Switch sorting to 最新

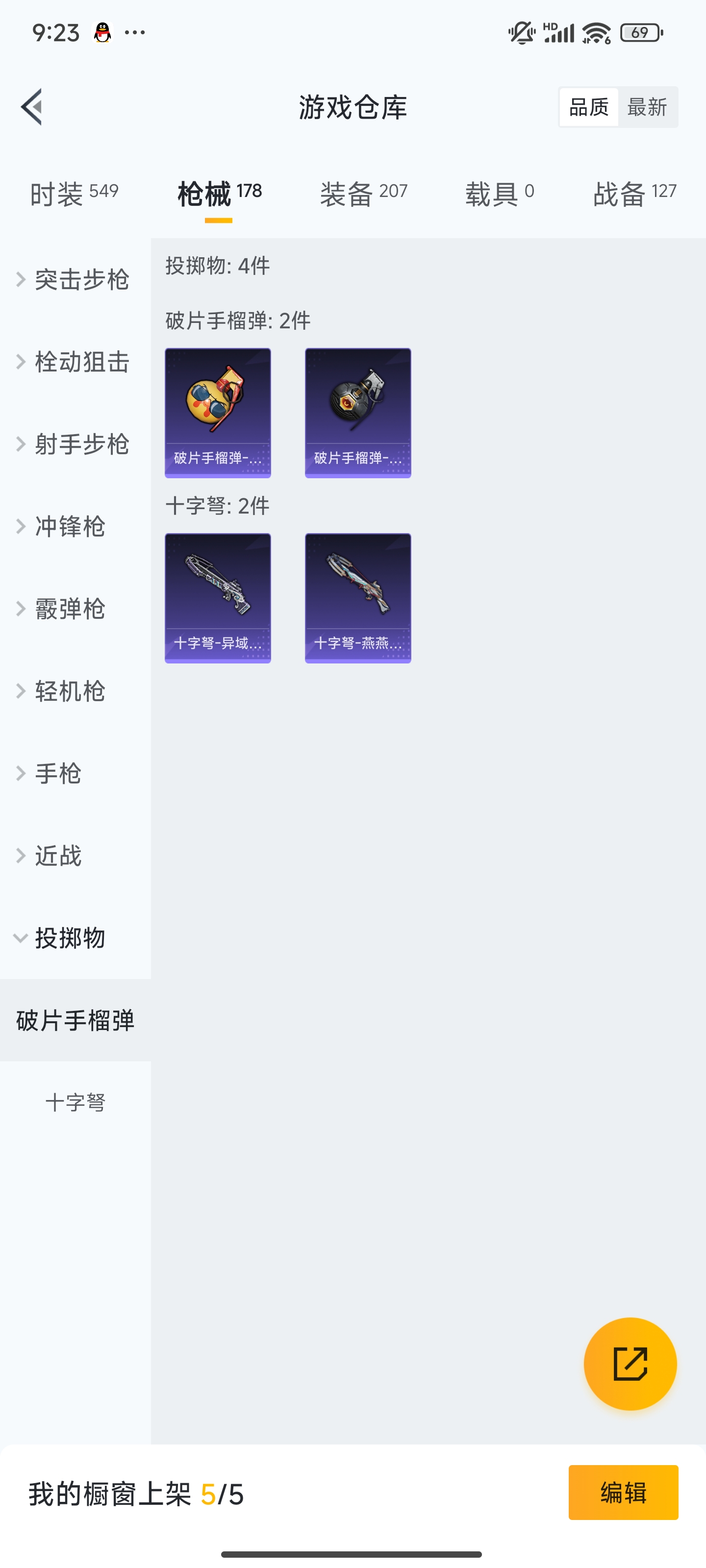[x=648, y=106]
